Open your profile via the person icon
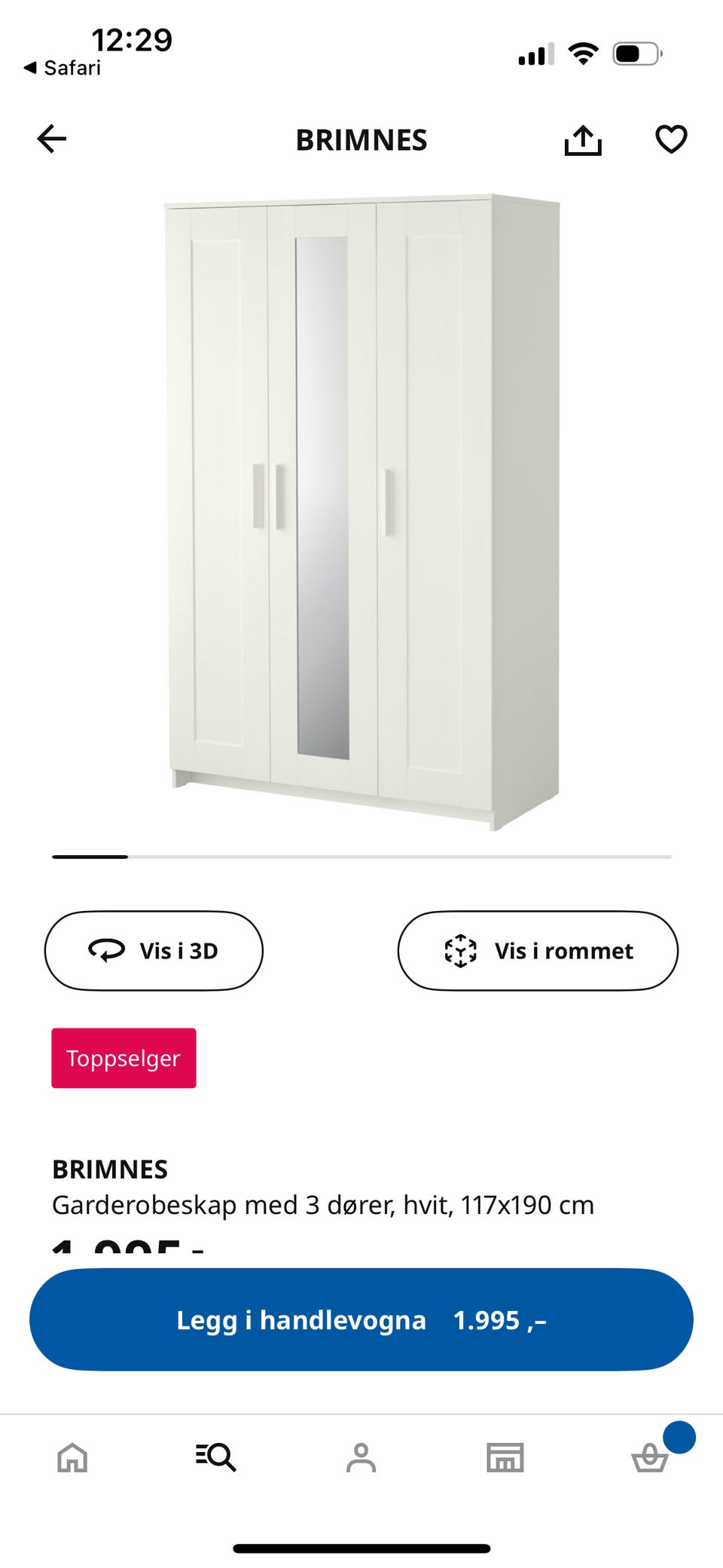 tap(361, 1458)
